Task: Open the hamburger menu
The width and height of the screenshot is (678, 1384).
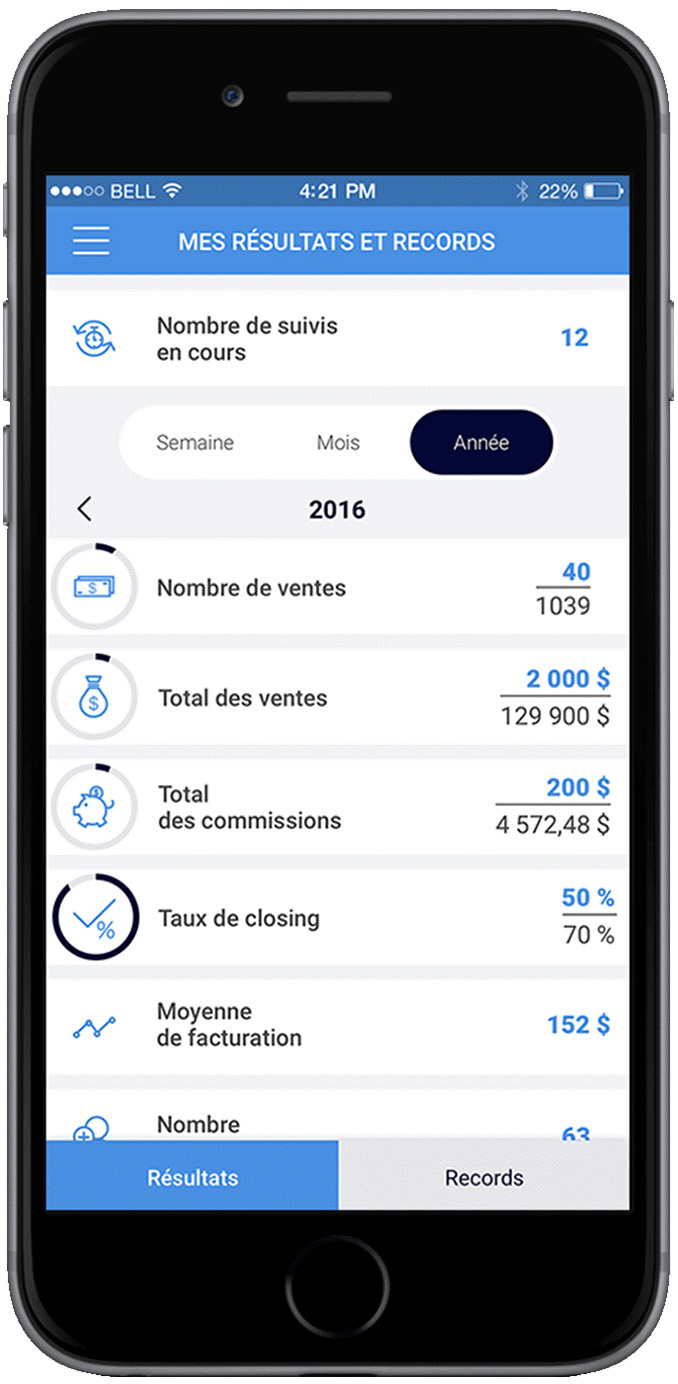Action: pos(91,241)
